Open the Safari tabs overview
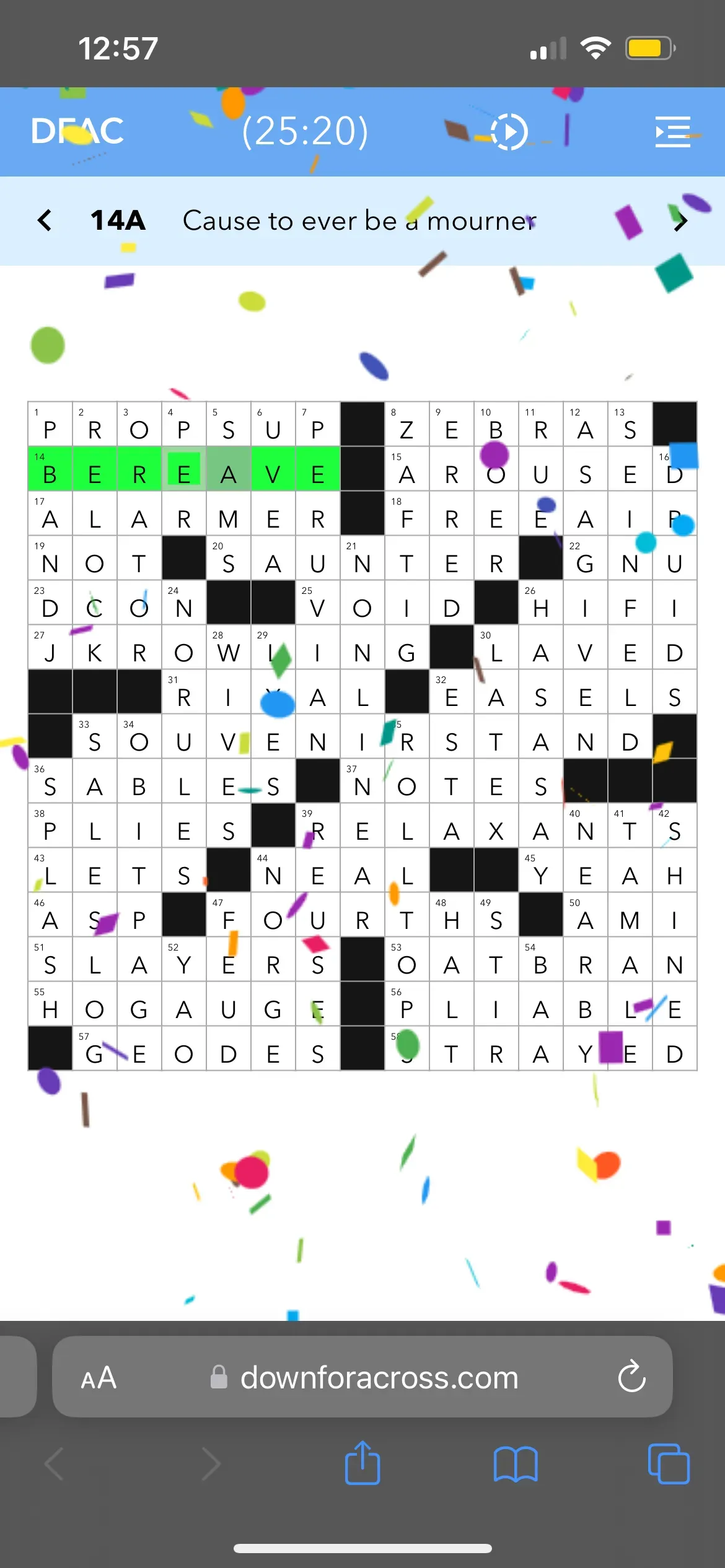The height and width of the screenshot is (1568, 725). point(668,1464)
